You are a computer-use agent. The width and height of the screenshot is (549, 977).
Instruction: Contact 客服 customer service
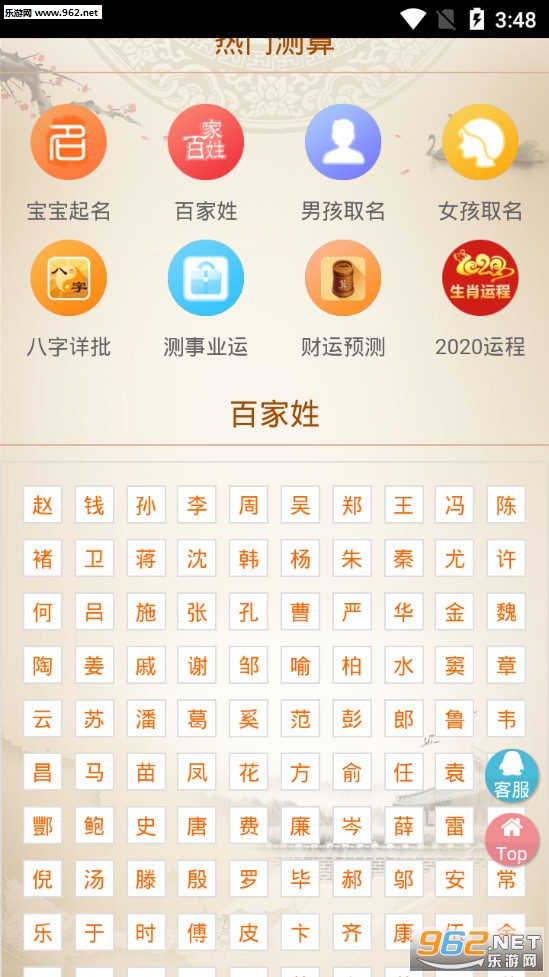(x=512, y=776)
